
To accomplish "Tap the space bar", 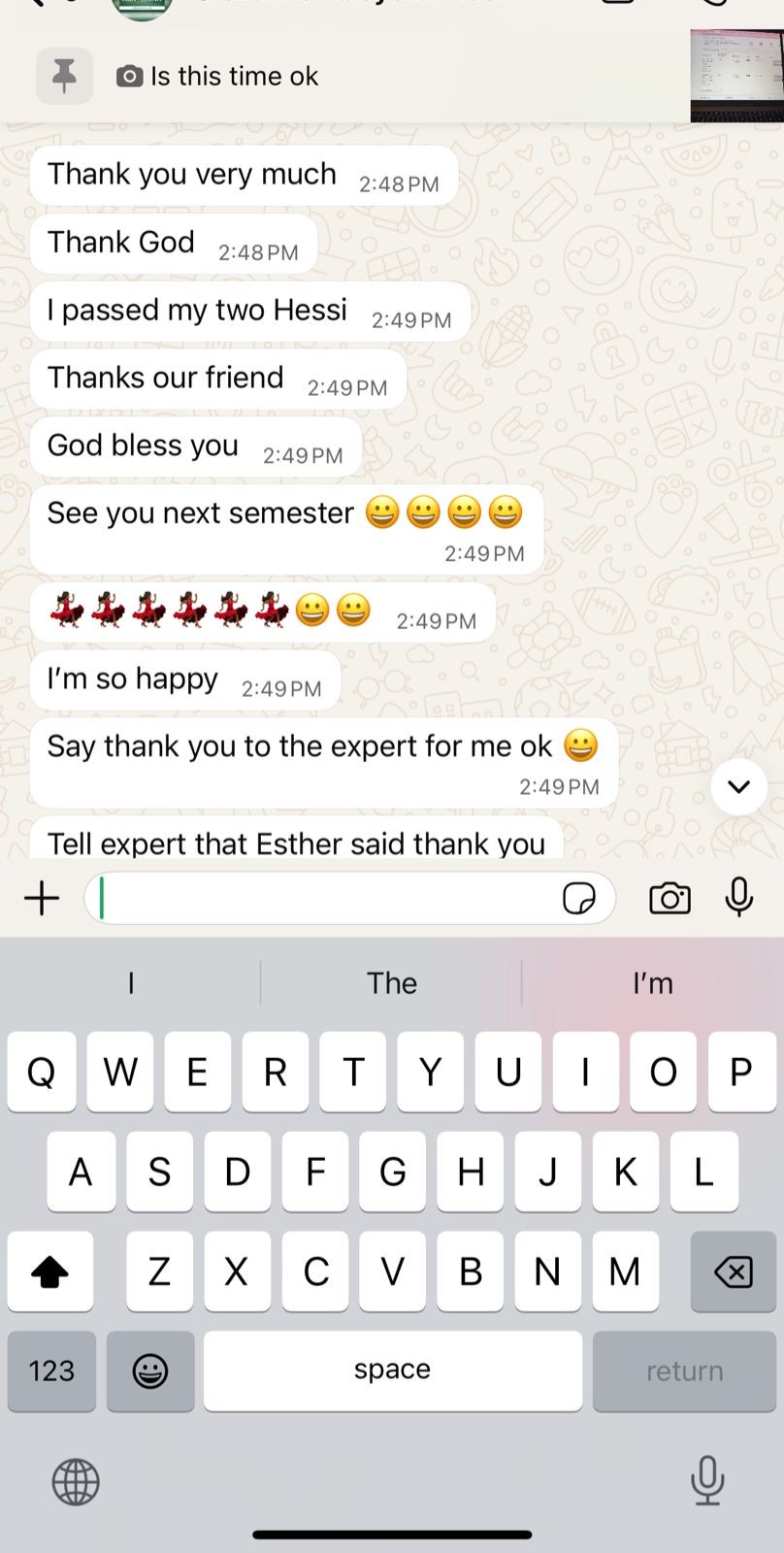I will [392, 1371].
